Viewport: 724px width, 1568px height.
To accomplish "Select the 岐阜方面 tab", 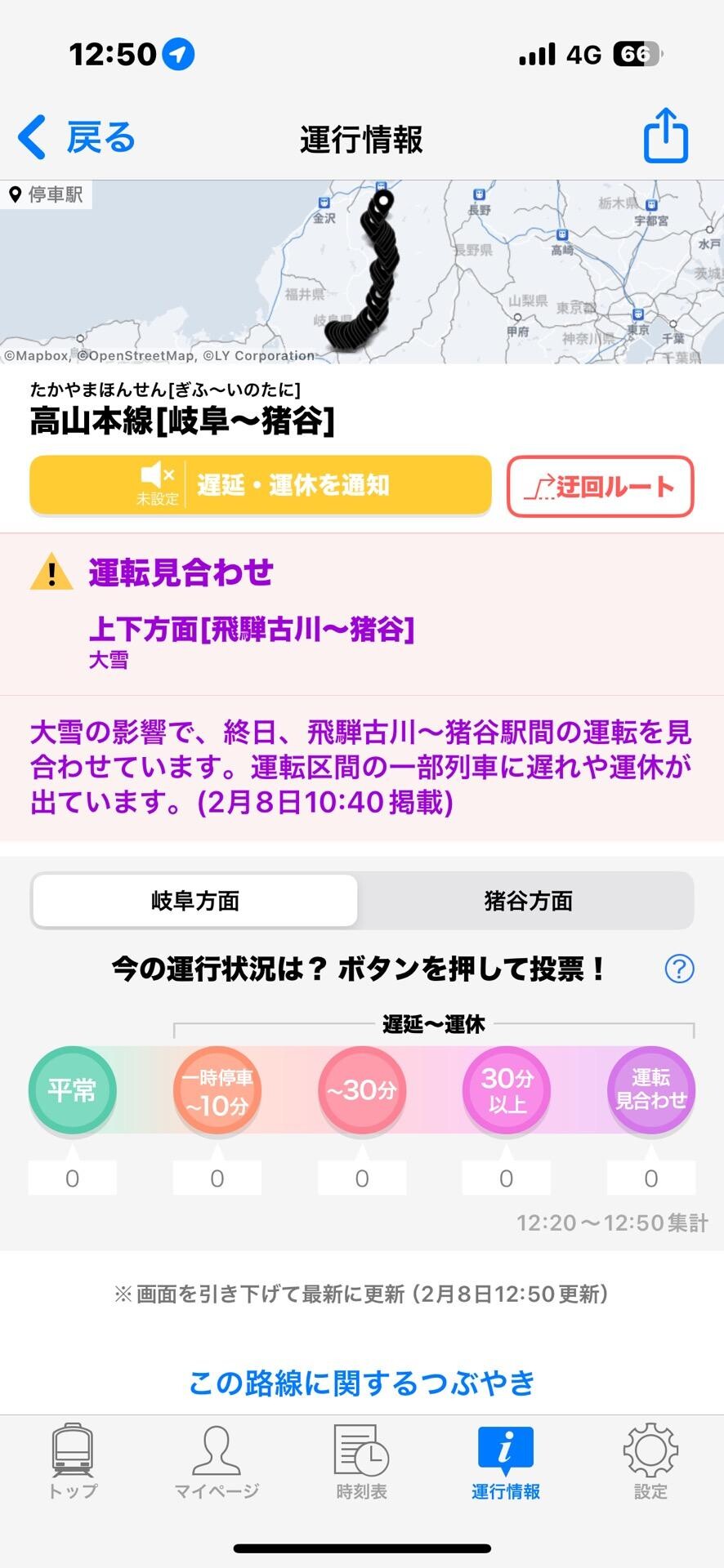I will pos(194,901).
